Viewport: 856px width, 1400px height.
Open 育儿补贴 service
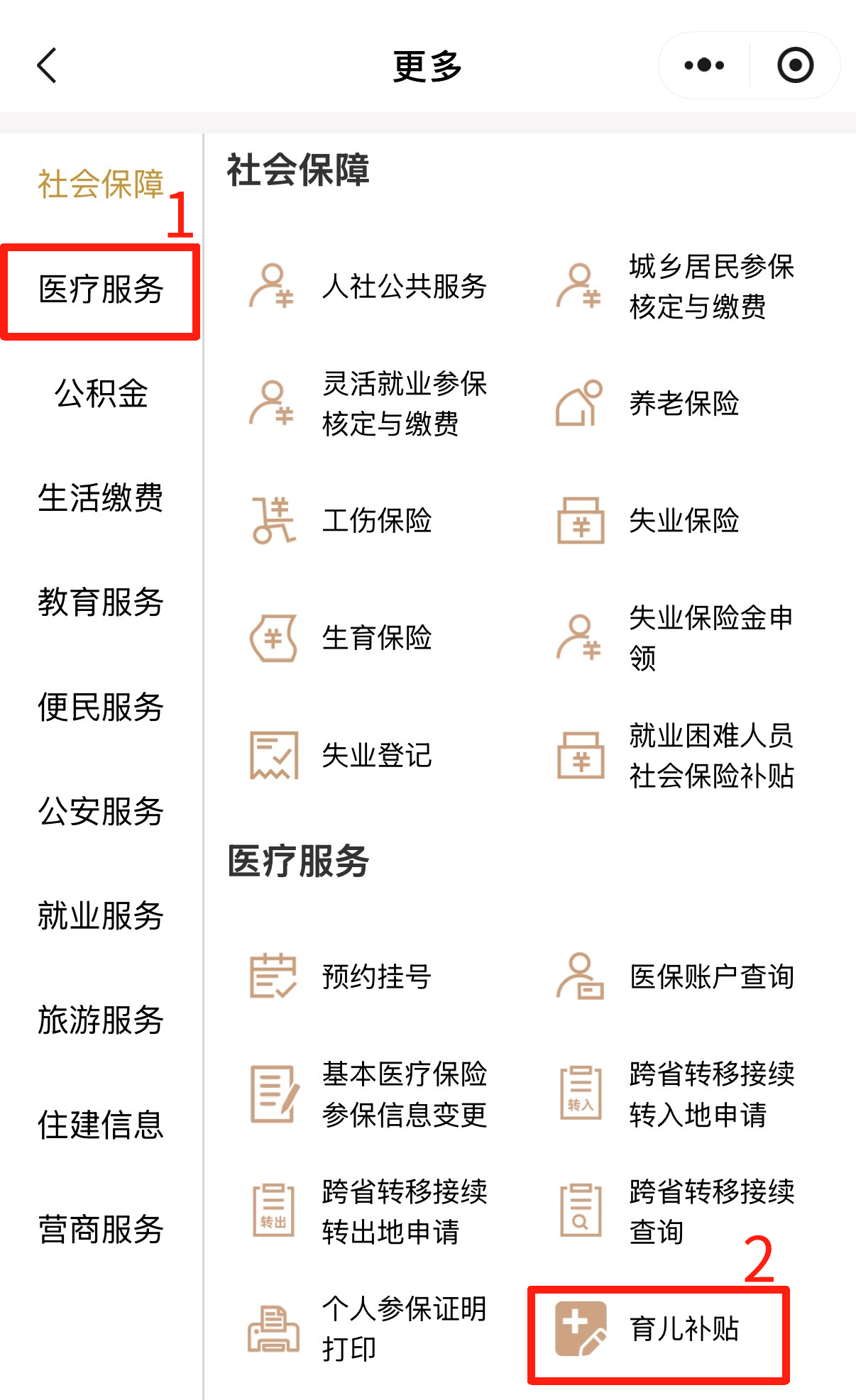(658, 1329)
